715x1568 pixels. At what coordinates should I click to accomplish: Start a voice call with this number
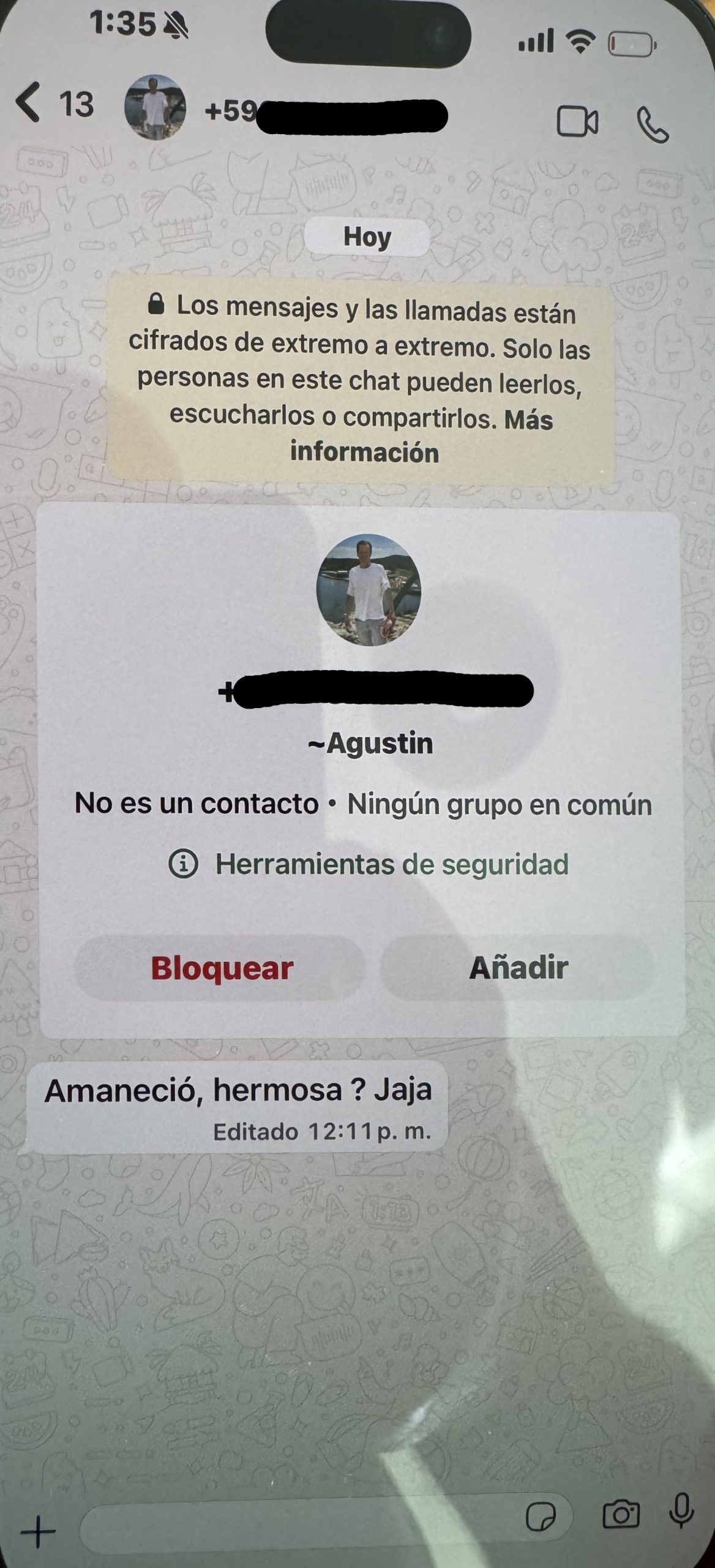coord(653,125)
